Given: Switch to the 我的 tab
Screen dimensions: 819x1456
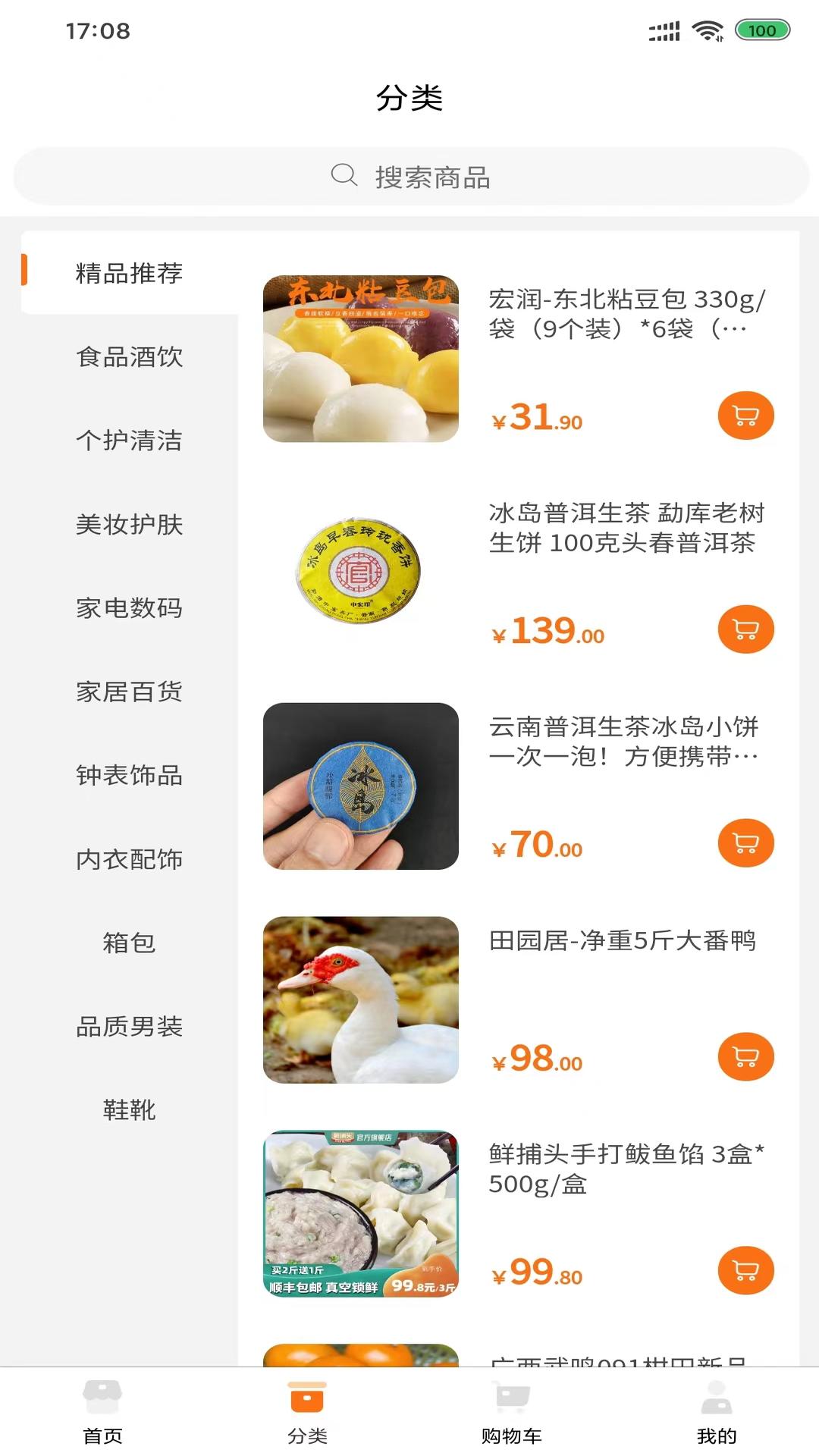Looking at the screenshot, I should 716,1411.
